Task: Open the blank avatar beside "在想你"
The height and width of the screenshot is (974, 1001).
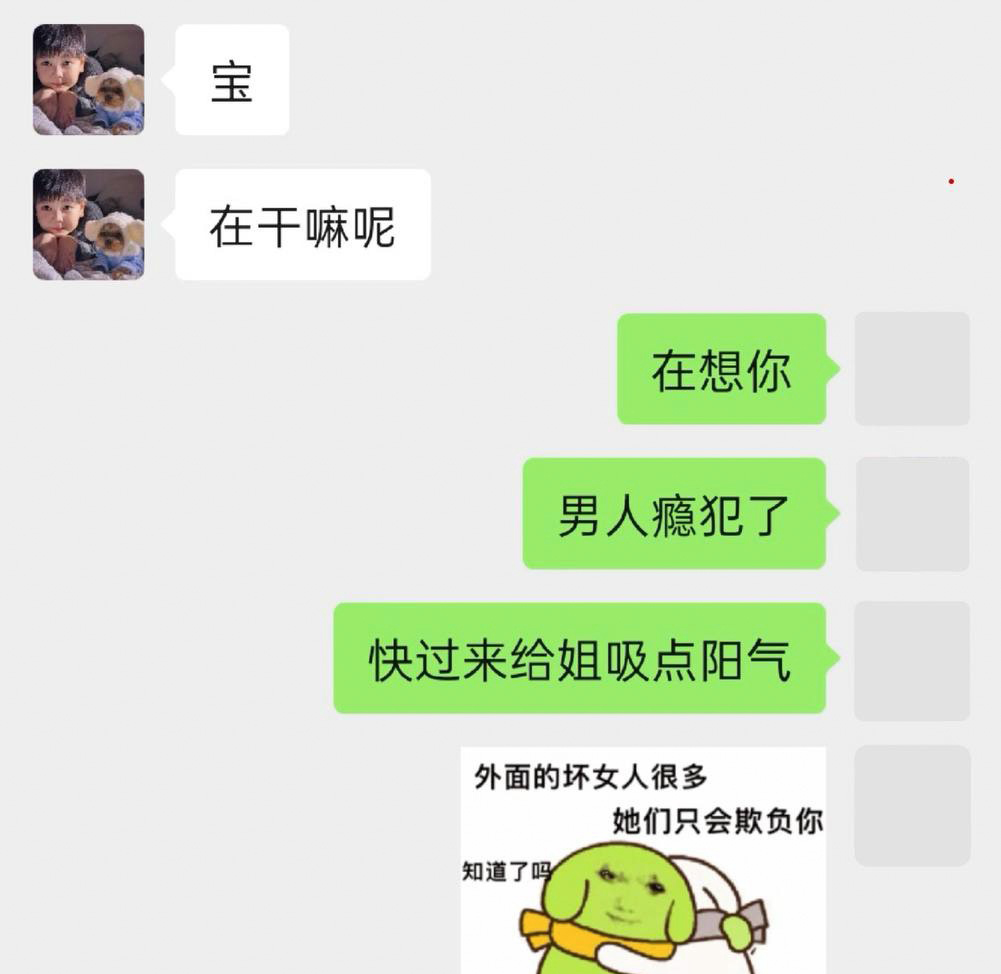Action: pyautogui.click(x=911, y=368)
